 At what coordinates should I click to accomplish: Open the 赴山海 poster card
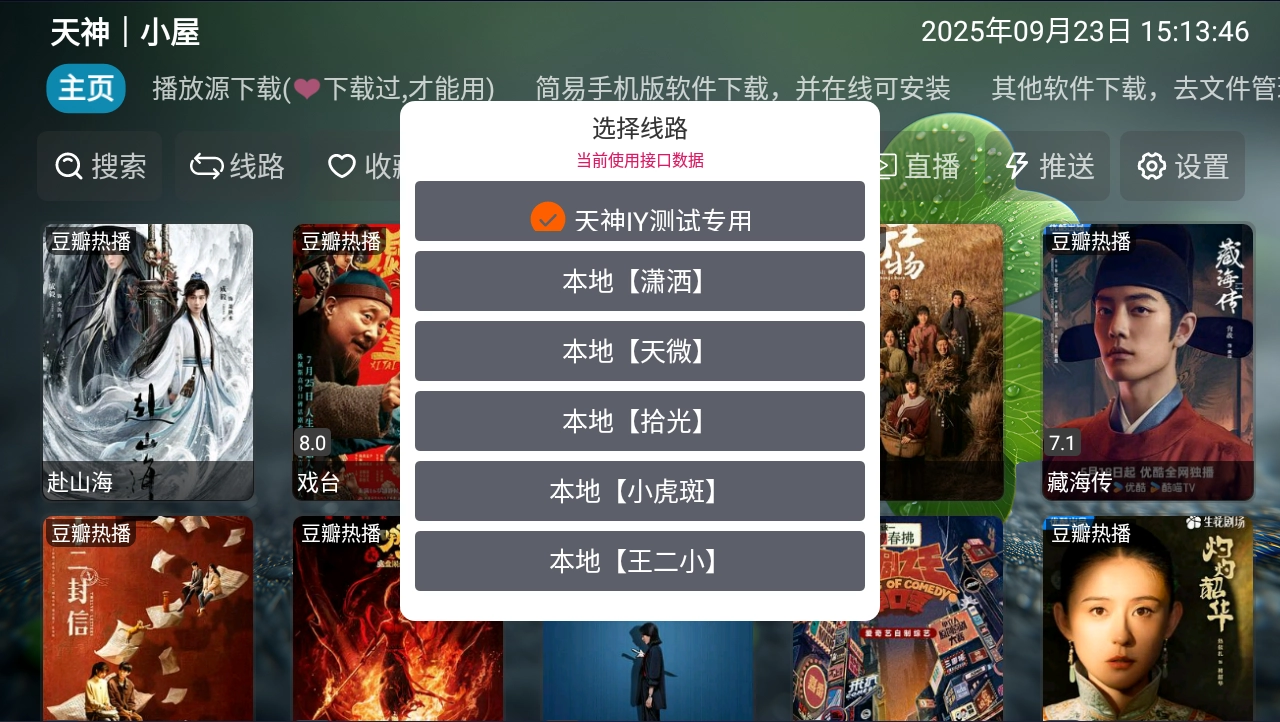[x=148, y=360]
